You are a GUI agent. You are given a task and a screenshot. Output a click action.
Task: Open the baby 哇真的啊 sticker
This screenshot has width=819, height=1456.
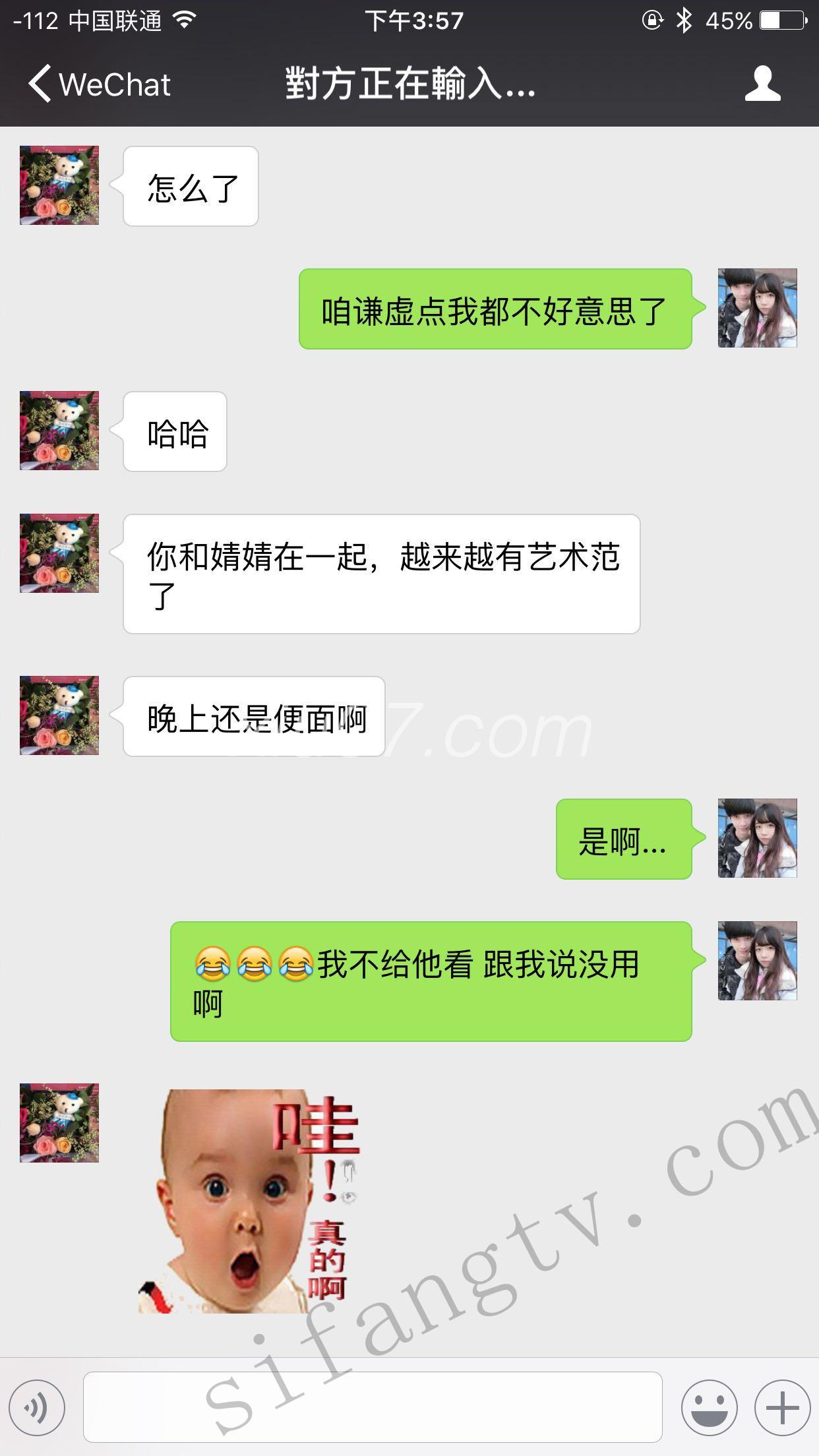(x=249, y=1201)
